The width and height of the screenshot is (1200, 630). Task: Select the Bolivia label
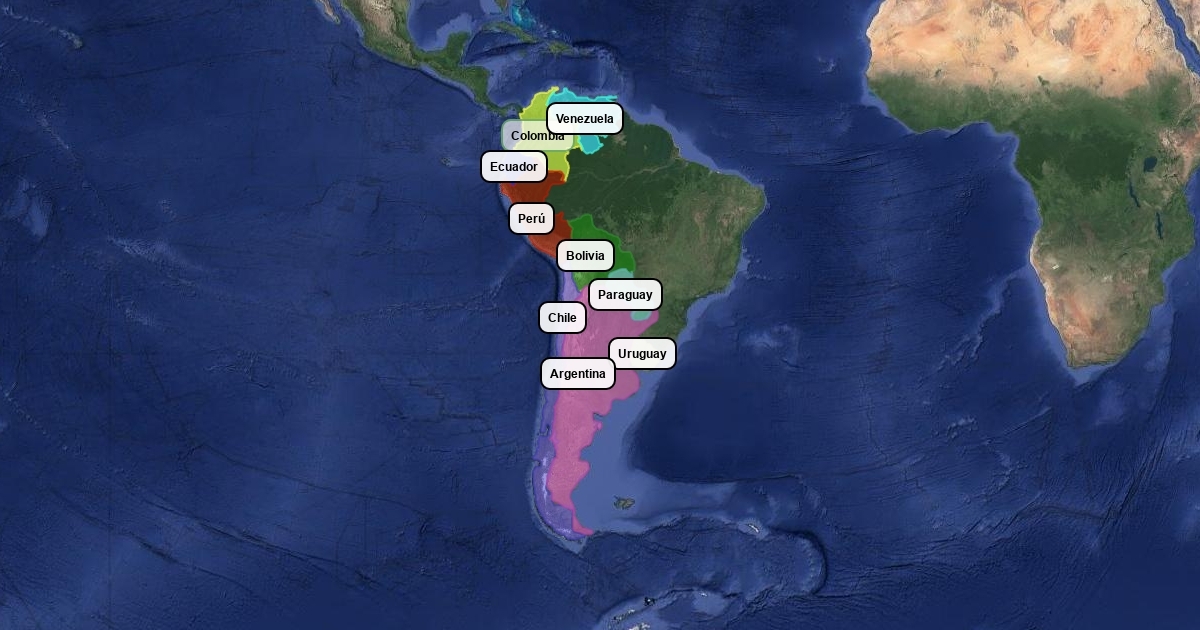pos(585,256)
